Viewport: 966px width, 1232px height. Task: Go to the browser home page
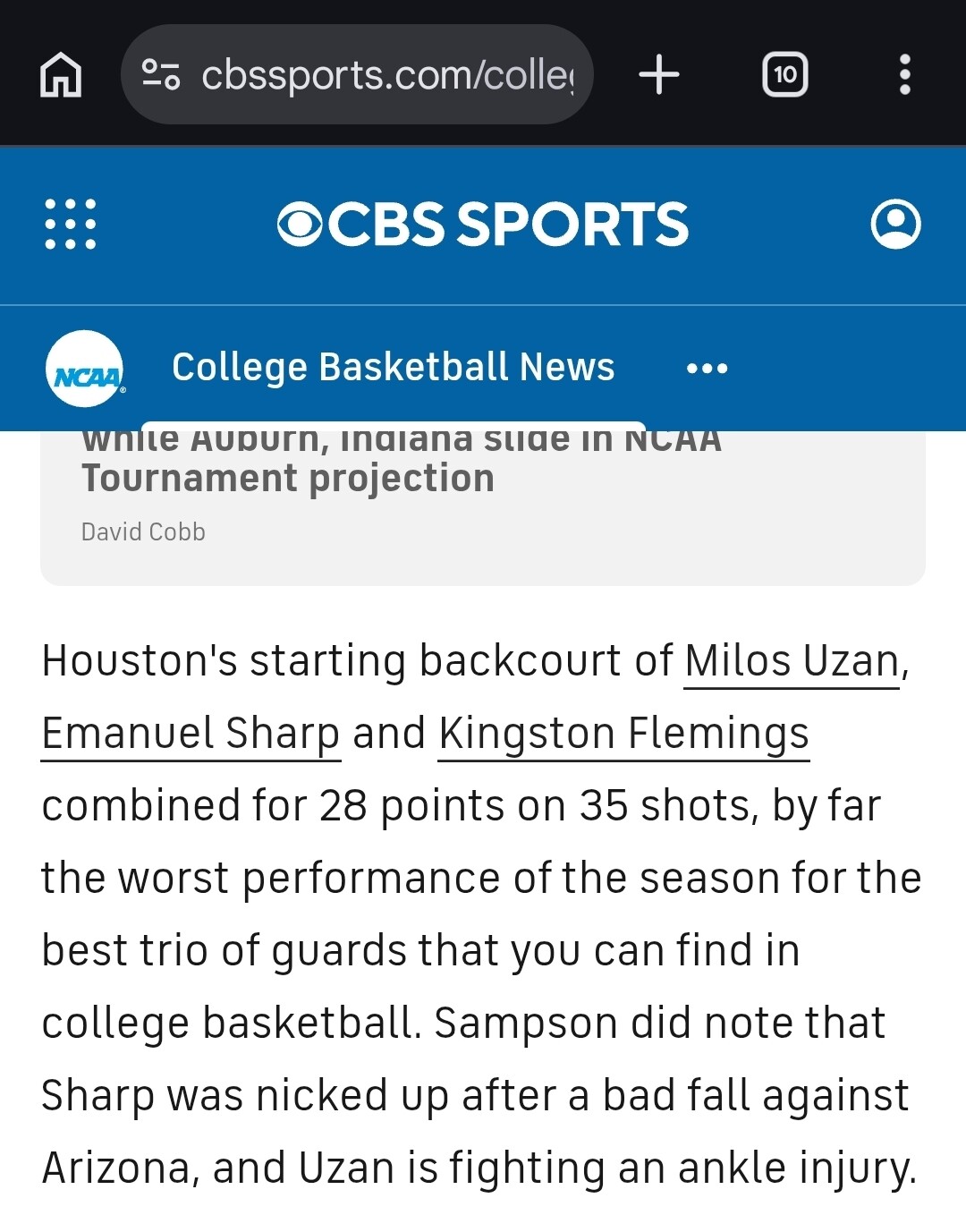[x=61, y=74]
